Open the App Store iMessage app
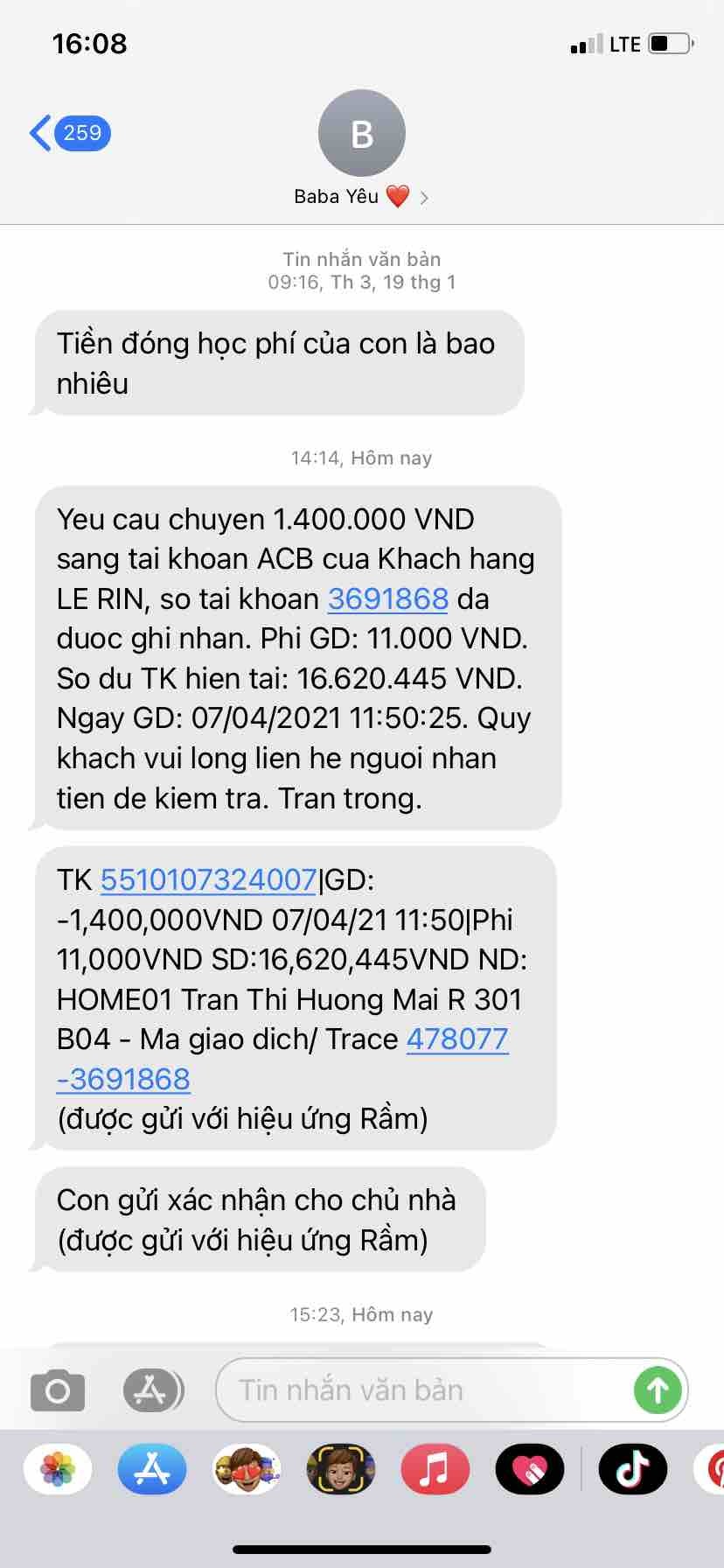This screenshot has width=724, height=1568. coord(152,1469)
